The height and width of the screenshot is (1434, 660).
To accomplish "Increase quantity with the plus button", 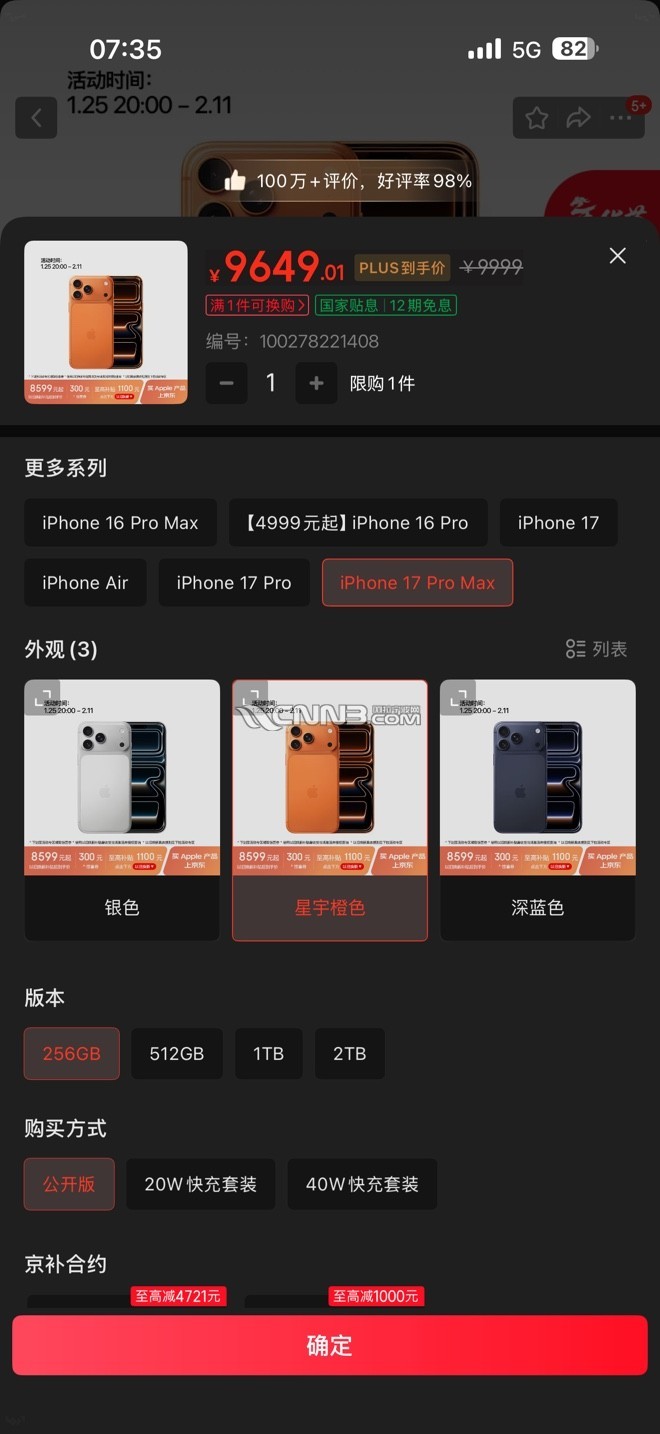I will pyautogui.click(x=316, y=383).
